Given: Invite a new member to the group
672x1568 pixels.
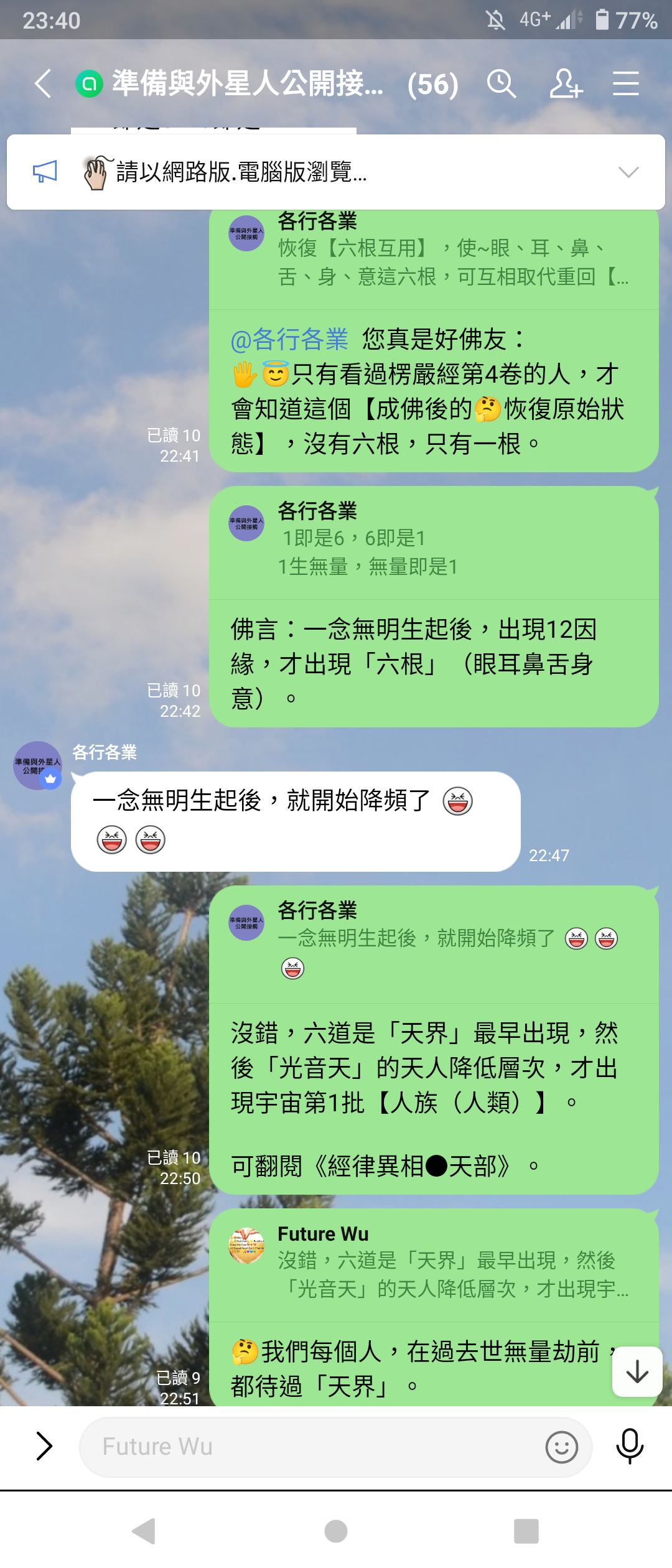Looking at the screenshot, I should [x=565, y=84].
